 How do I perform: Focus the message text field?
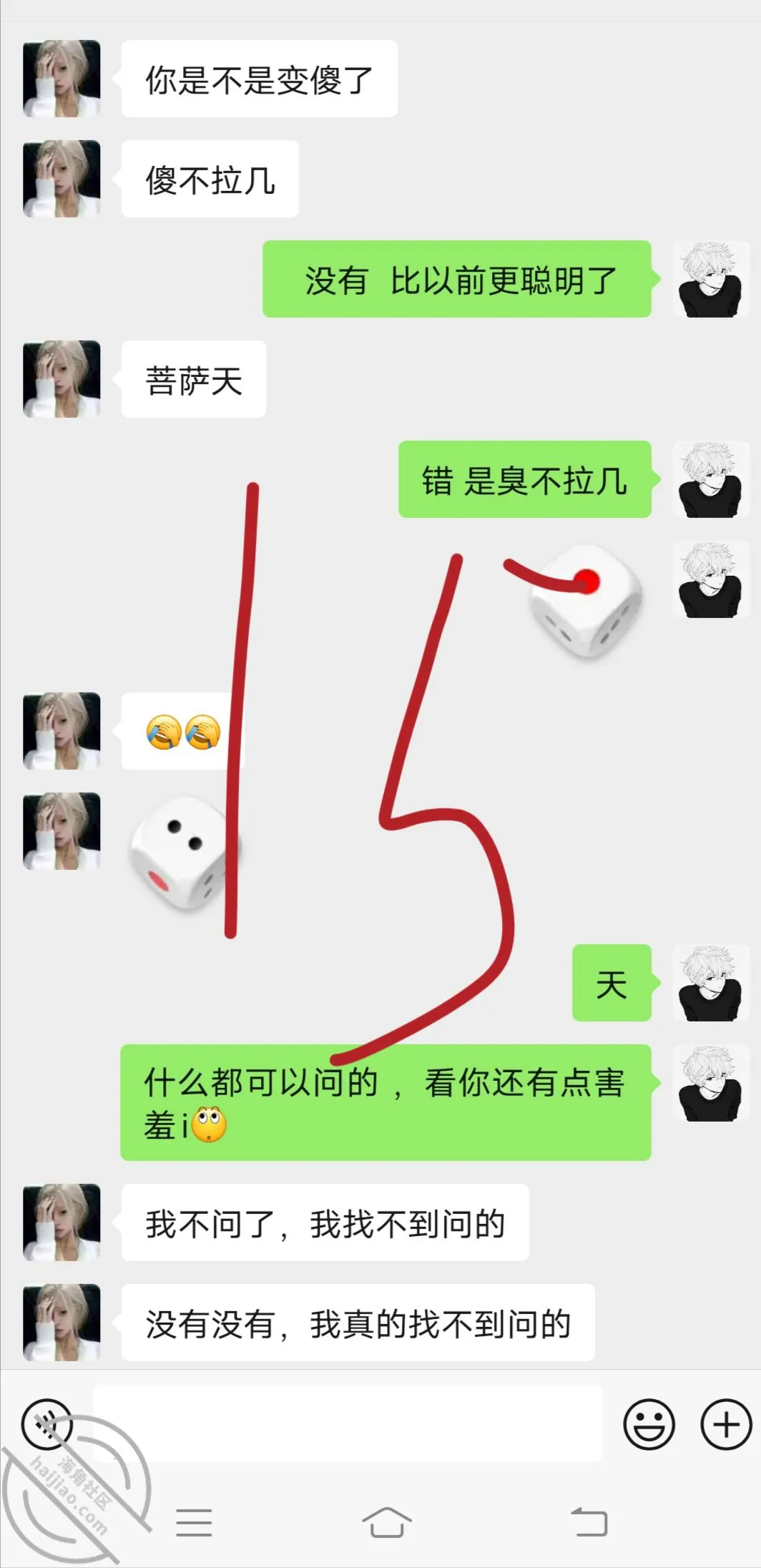click(348, 1423)
